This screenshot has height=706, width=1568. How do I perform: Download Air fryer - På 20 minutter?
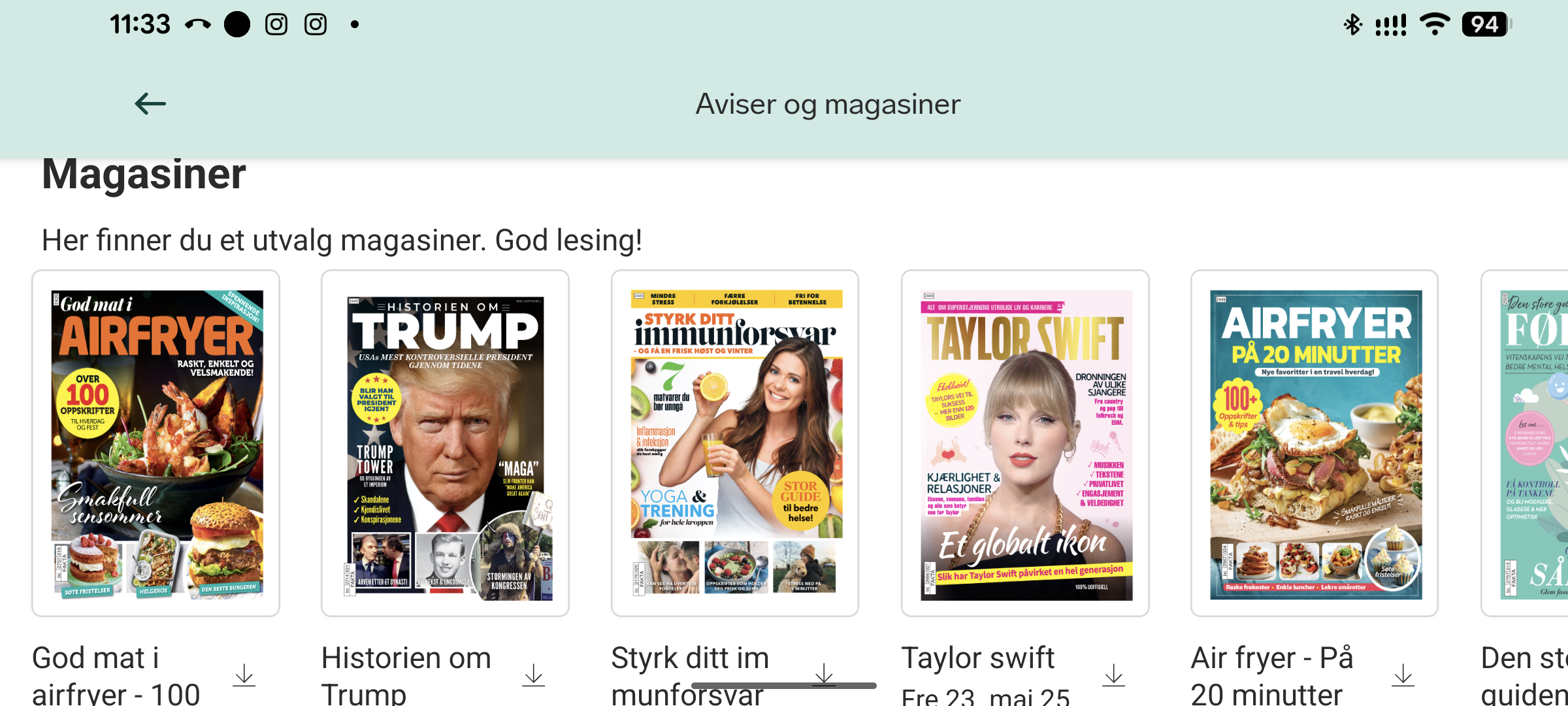pos(1403,675)
